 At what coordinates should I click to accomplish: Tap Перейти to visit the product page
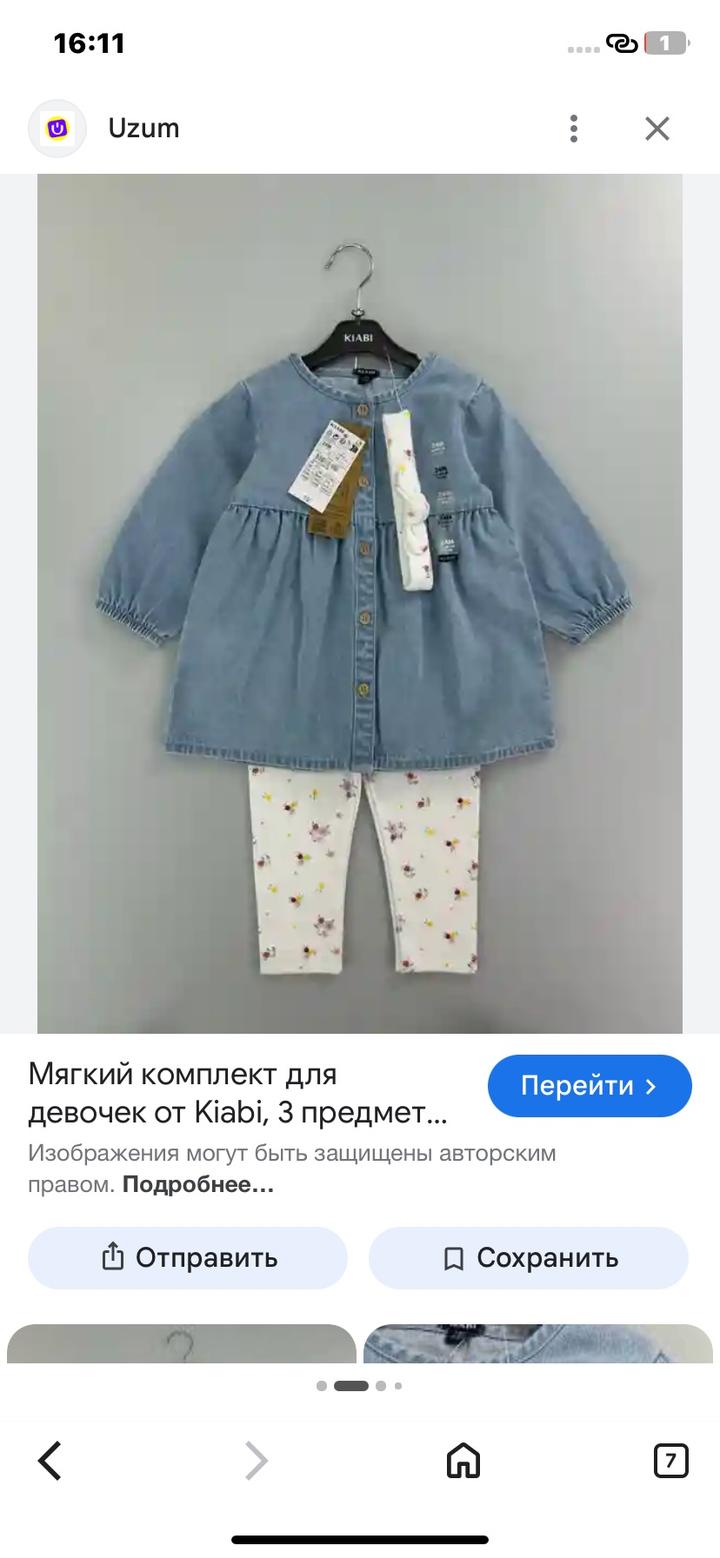(x=589, y=1085)
